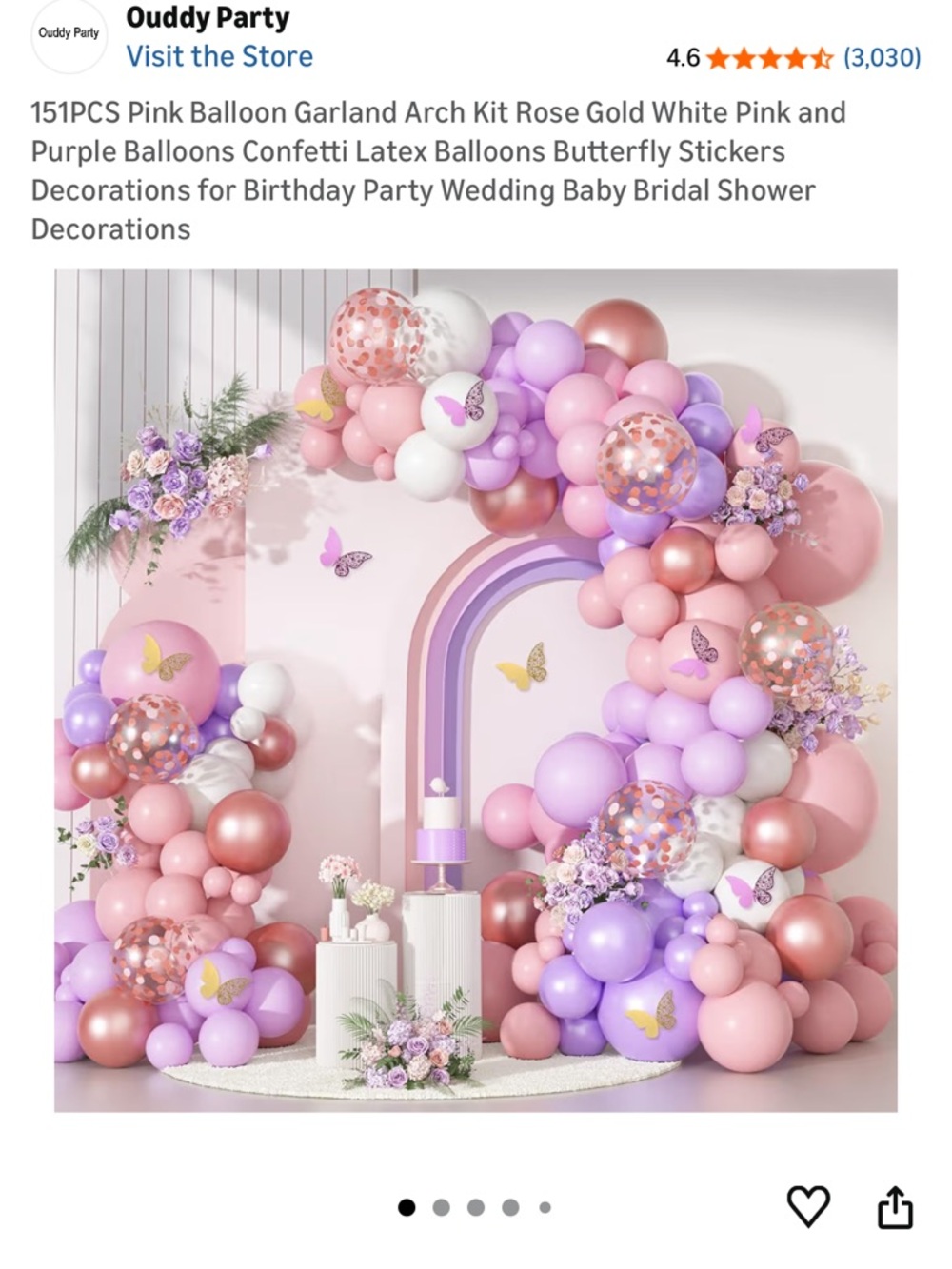Select the fourth carousel pagination dot

pyautogui.click(x=511, y=1205)
